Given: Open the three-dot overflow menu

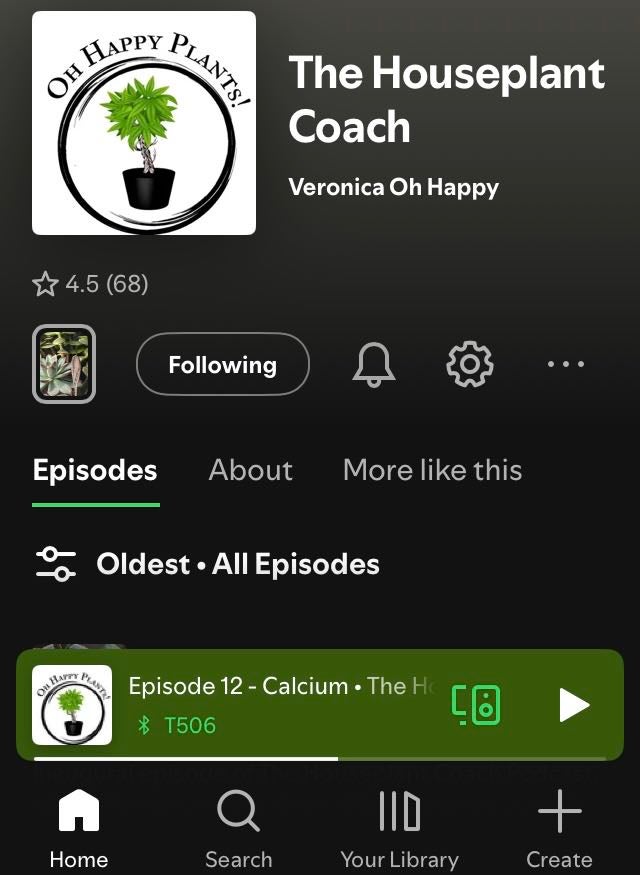Looking at the screenshot, I should pos(566,365).
